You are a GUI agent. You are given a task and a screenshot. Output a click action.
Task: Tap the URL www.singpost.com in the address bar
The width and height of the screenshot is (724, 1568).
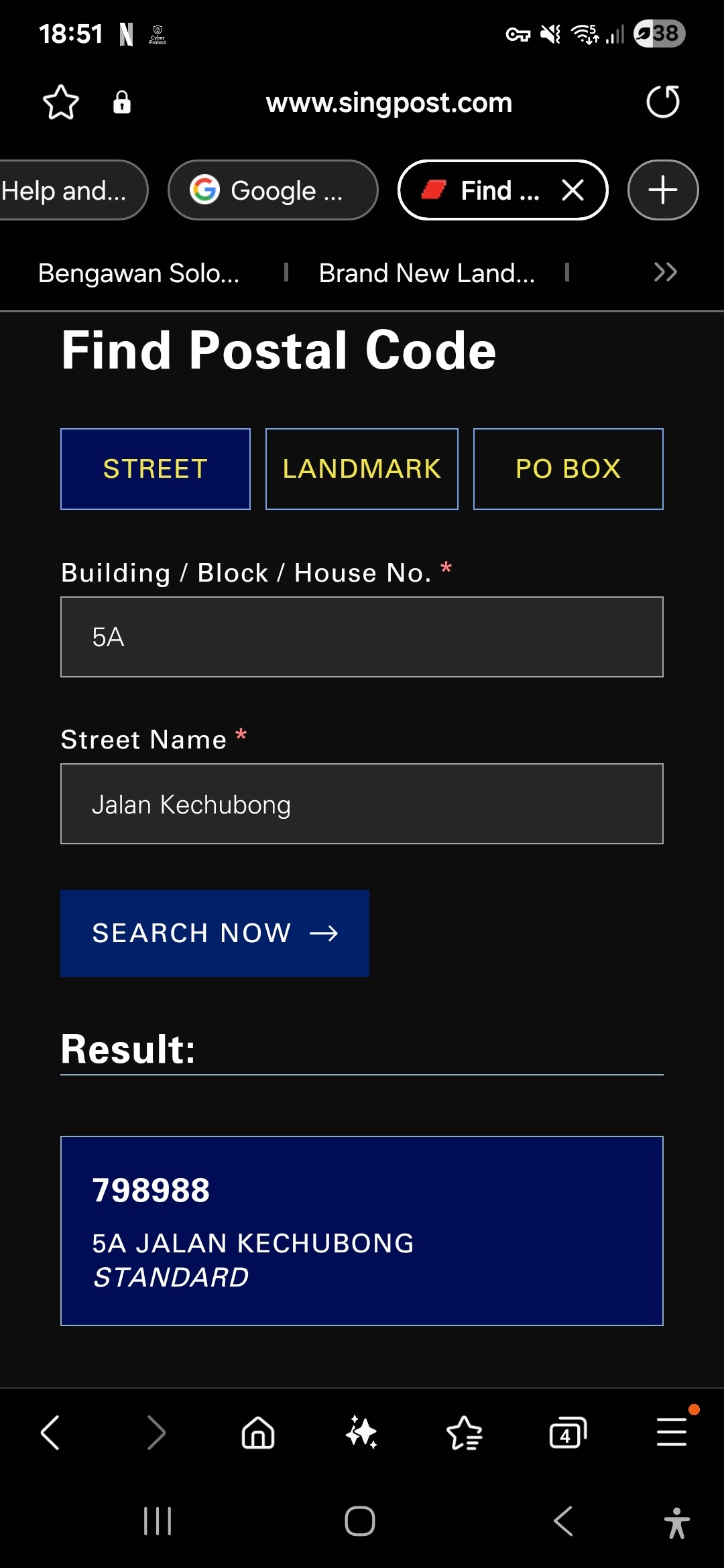click(x=389, y=103)
